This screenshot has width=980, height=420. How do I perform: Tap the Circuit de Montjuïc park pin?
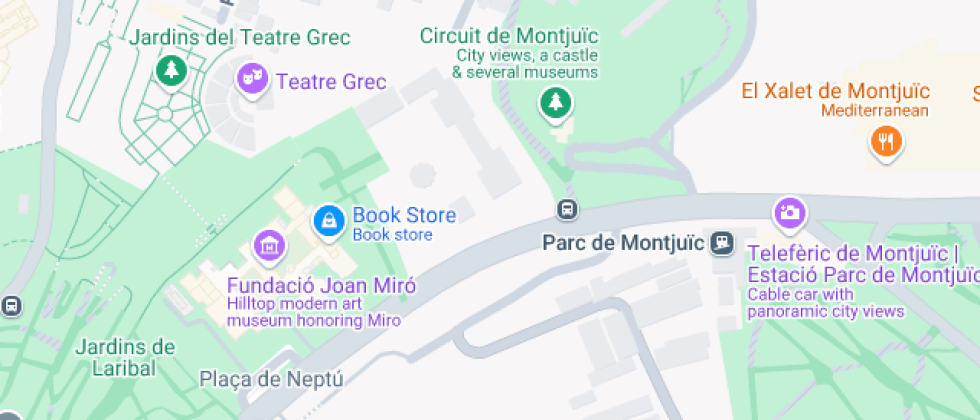pos(555,101)
